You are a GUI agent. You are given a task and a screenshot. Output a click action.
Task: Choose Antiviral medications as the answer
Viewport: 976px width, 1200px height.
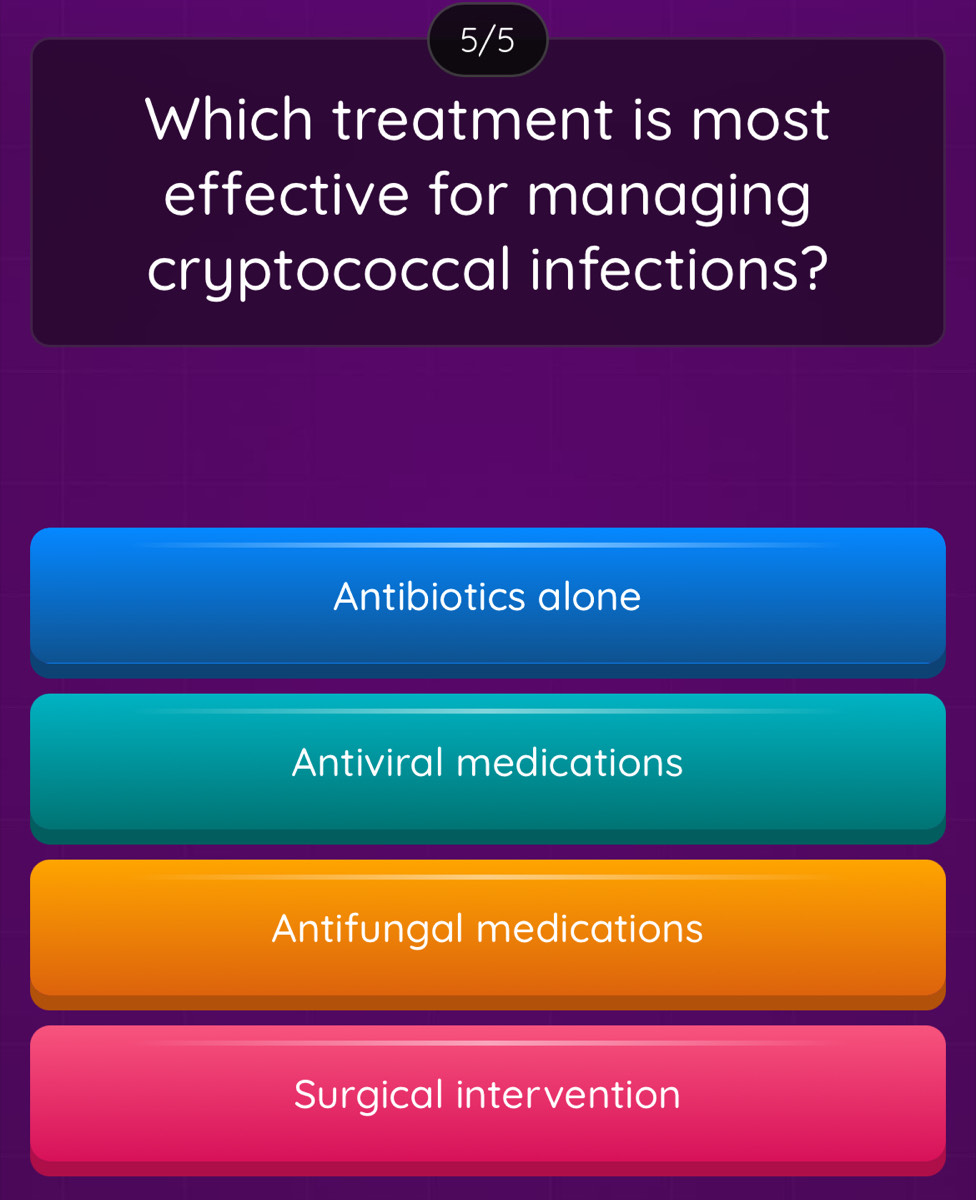[x=487, y=763]
